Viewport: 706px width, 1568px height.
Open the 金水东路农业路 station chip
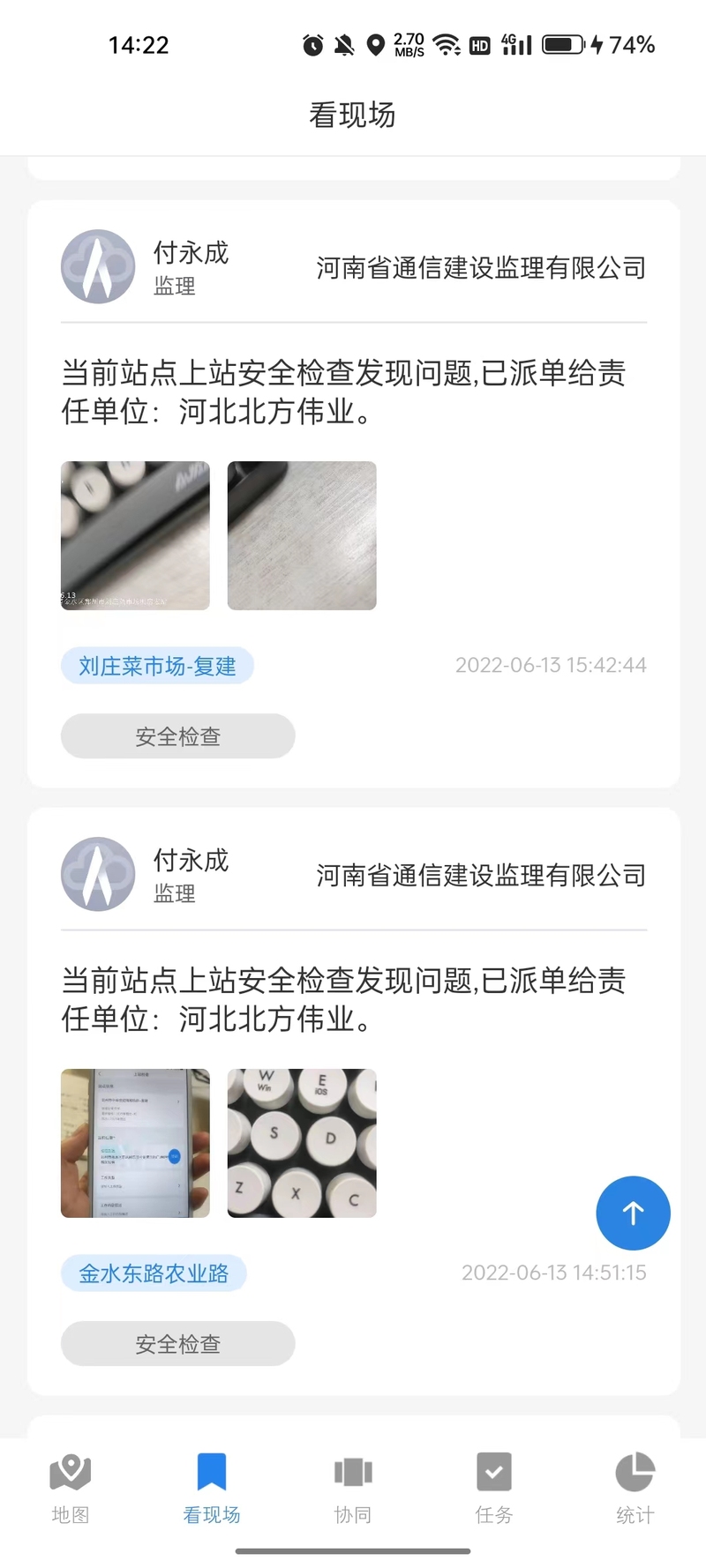click(x=154, y=1273)
